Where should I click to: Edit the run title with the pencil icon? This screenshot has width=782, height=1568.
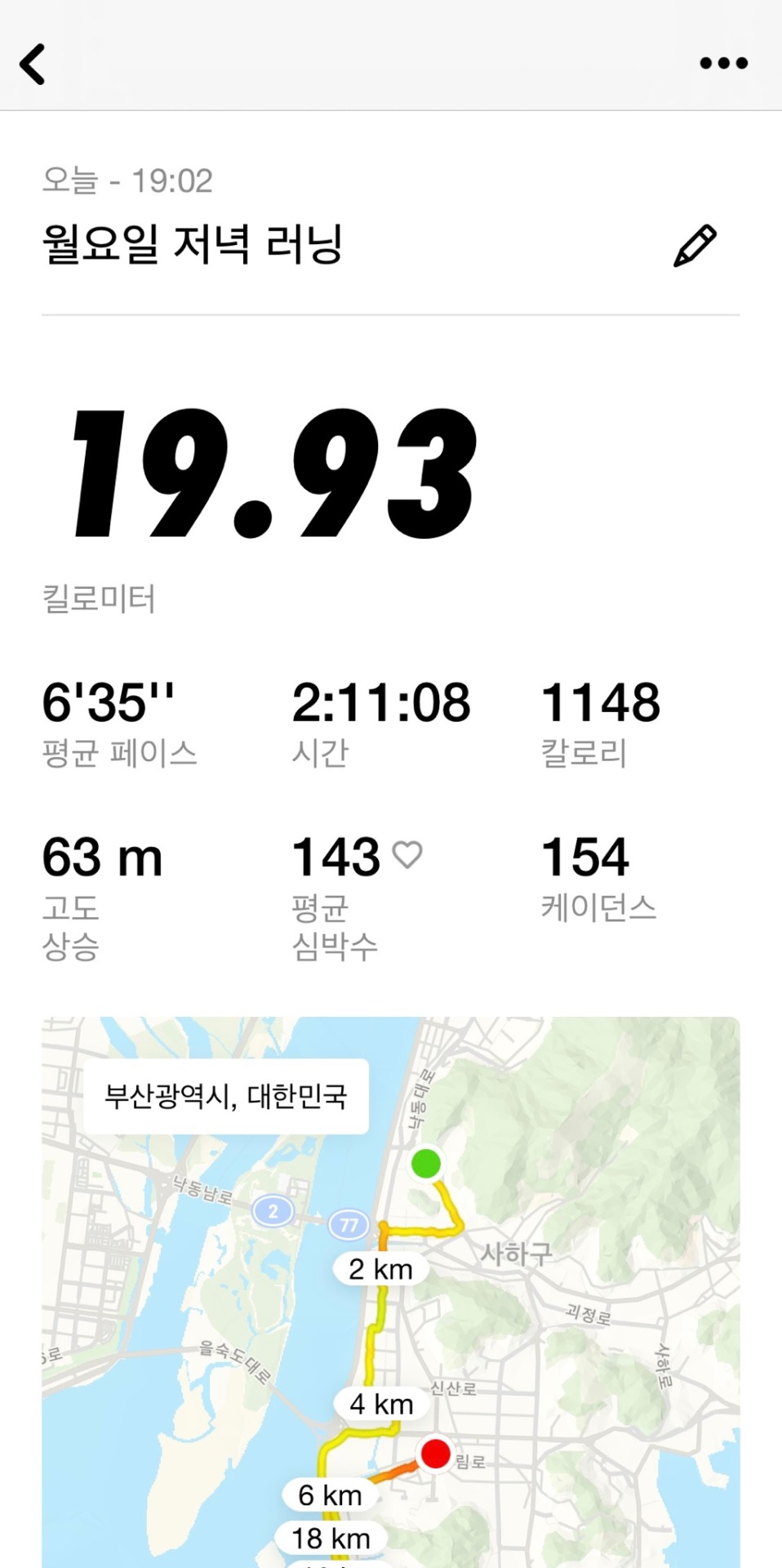pos(695,245)
